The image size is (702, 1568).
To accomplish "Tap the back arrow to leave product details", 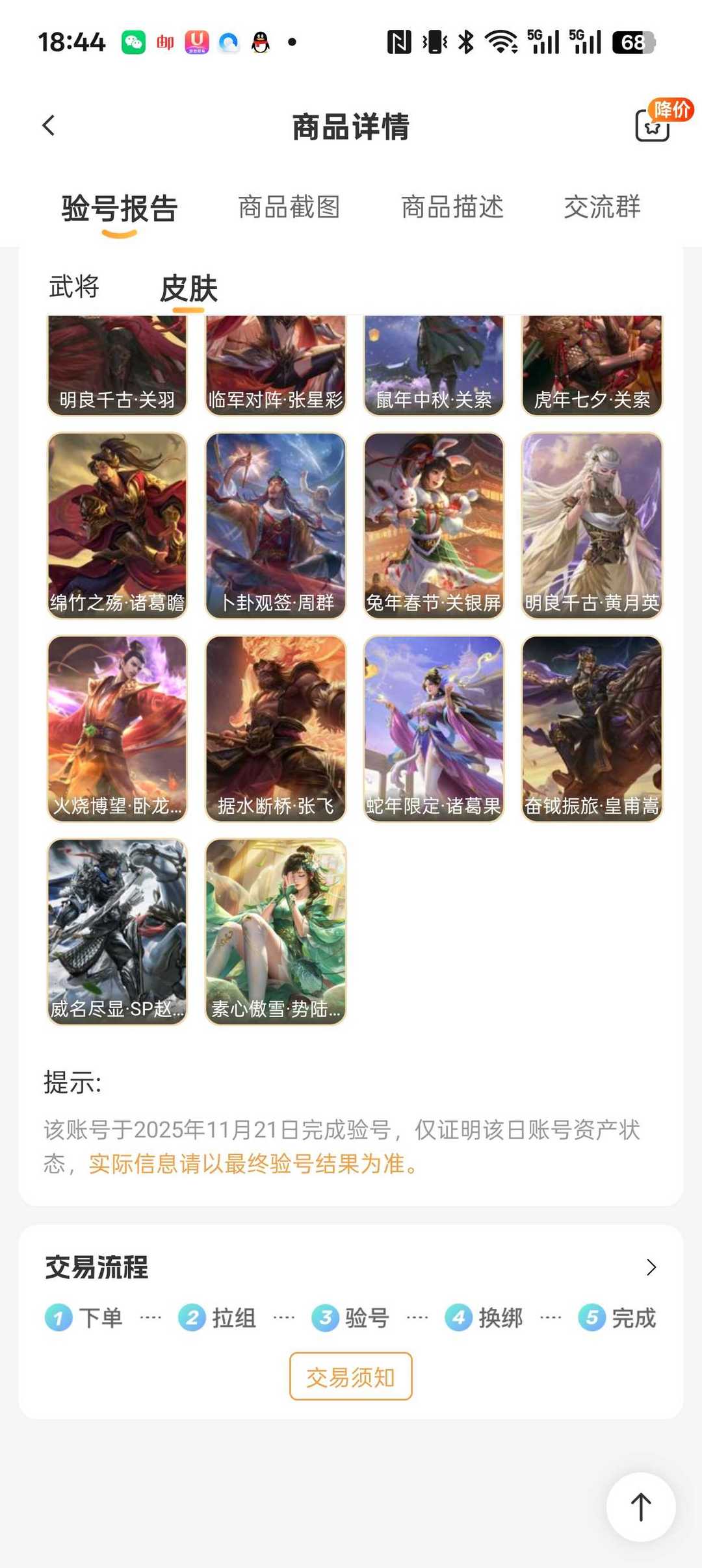I will pos(49,125).
